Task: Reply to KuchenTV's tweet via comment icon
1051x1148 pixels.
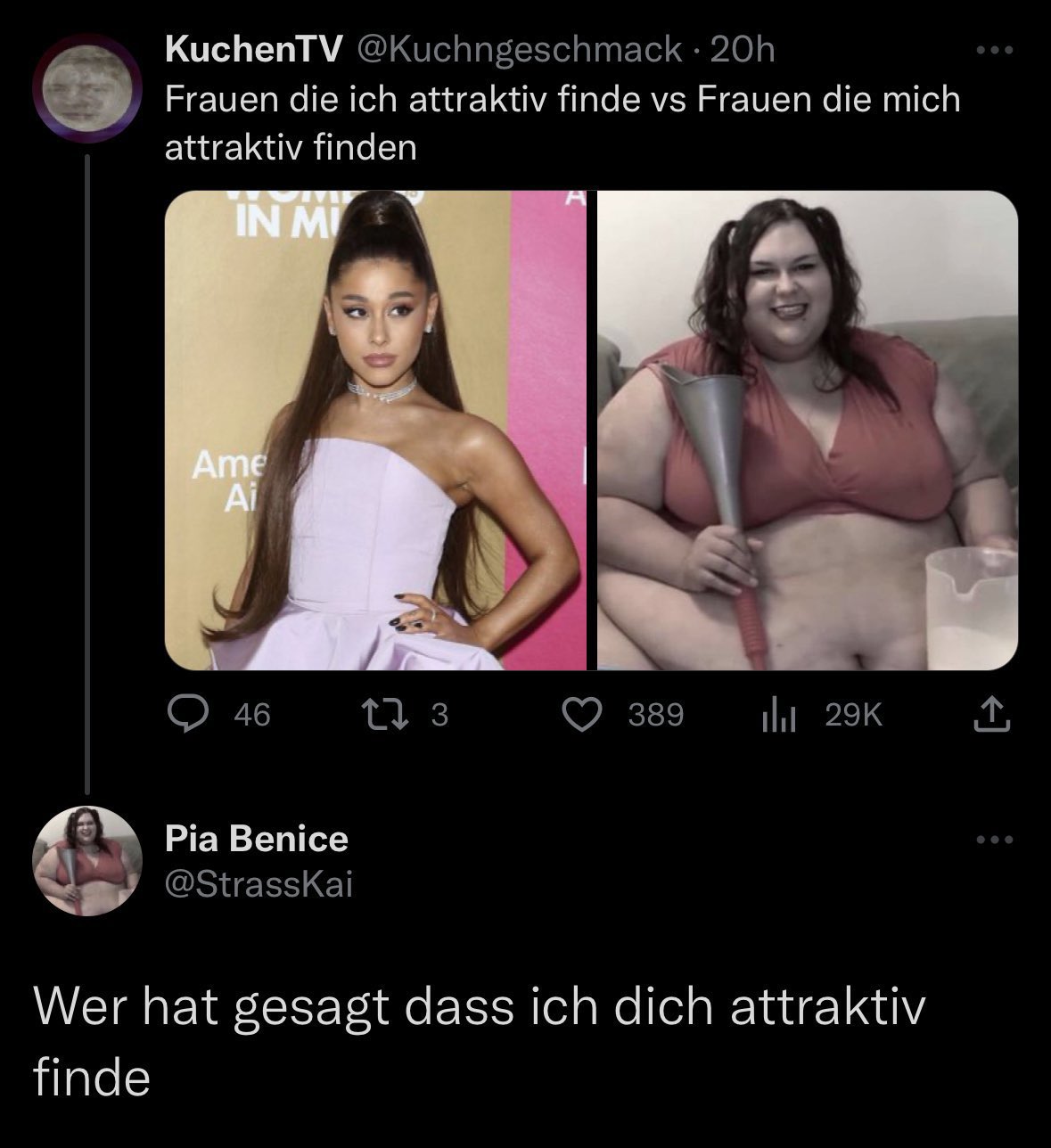Action: pyautogui.click(x=185, y=714)
